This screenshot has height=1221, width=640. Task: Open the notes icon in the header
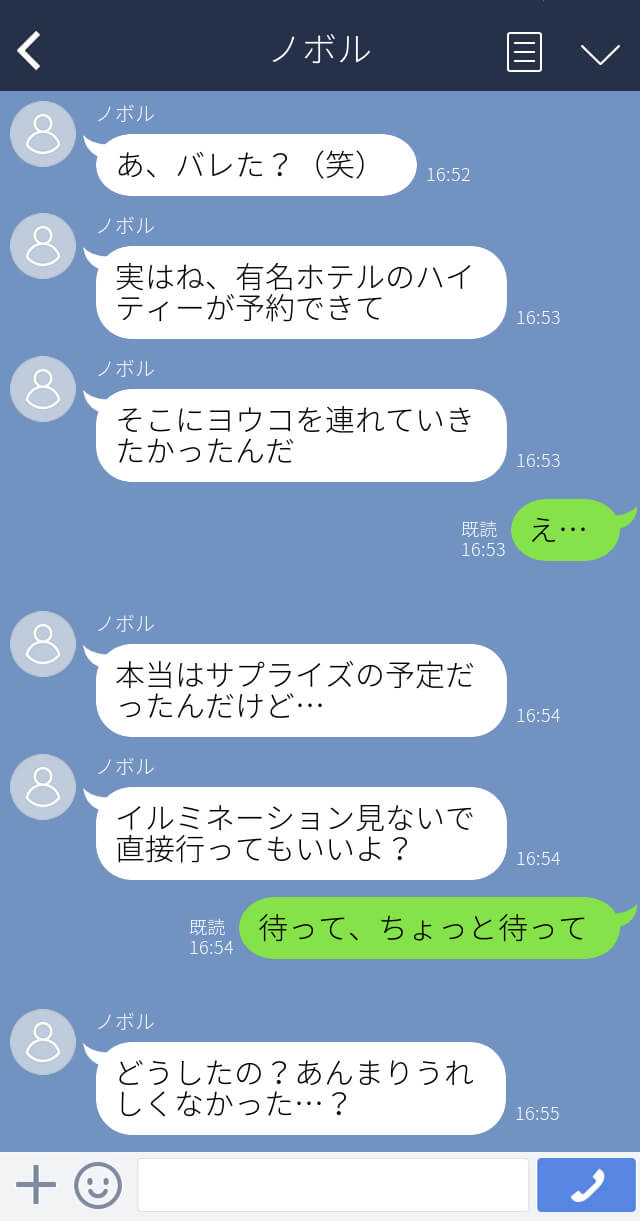pyautogui.click(x=524, y=52)
